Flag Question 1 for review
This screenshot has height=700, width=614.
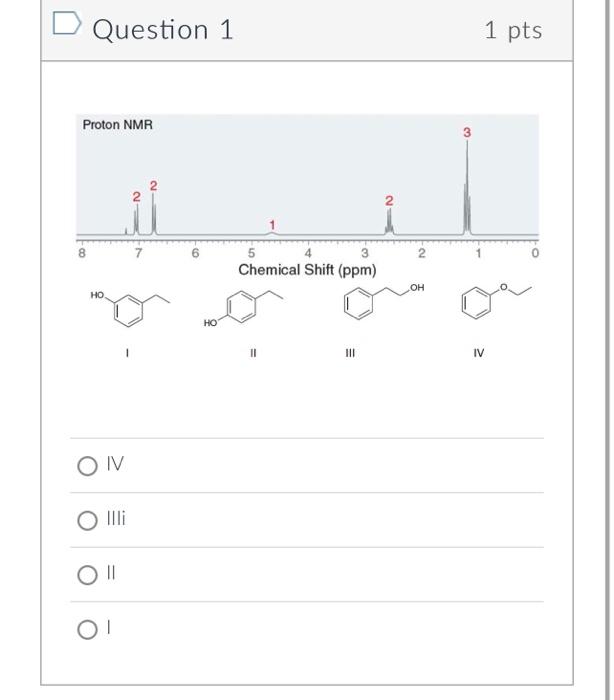click(x=67, y=23)
